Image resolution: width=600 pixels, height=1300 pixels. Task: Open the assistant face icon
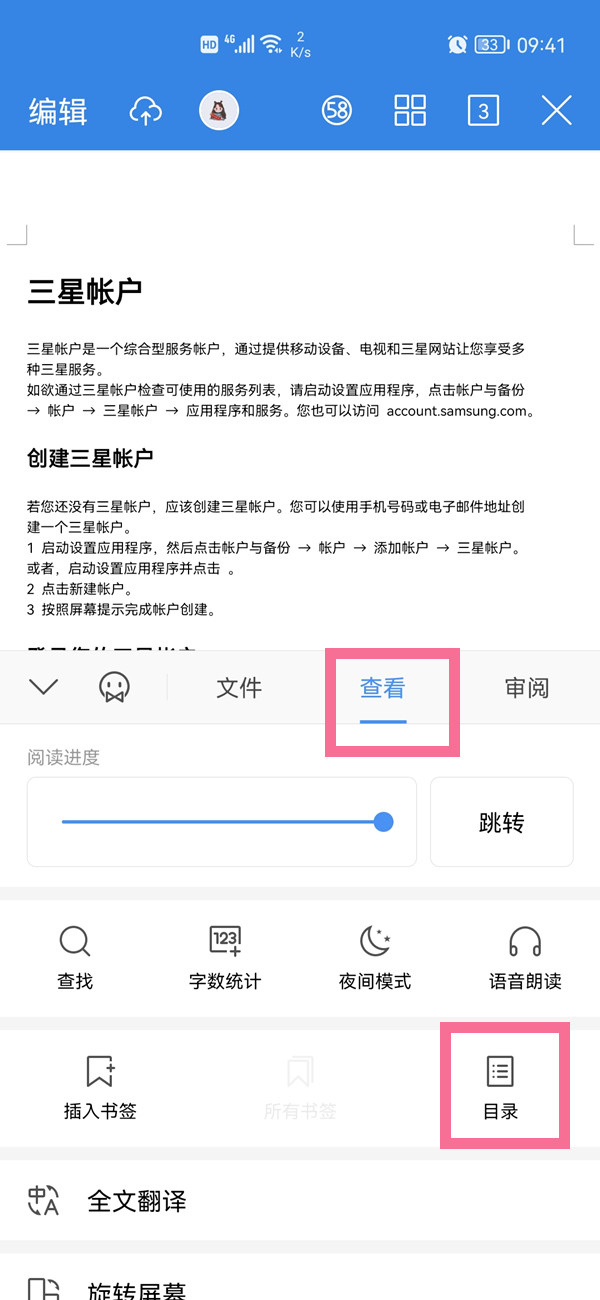115,687
